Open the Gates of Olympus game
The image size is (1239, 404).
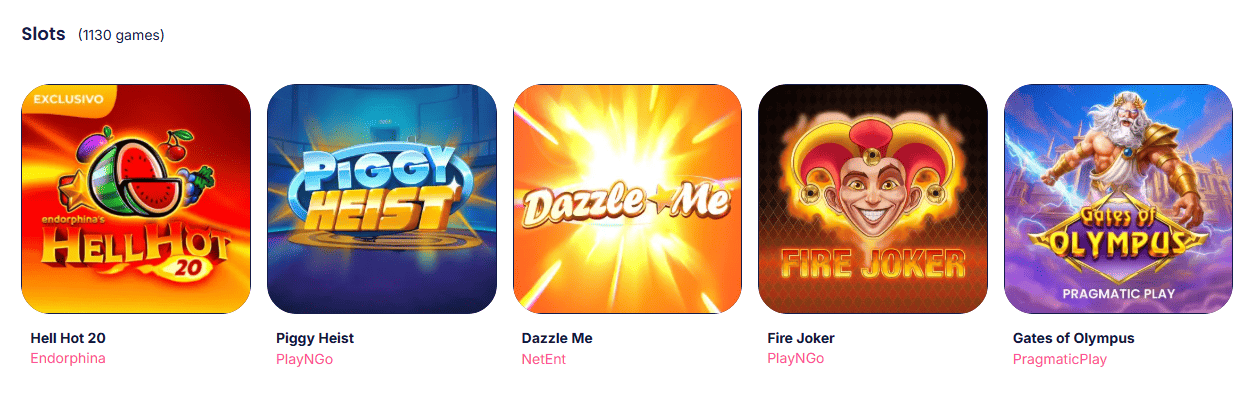tap(1118, 199)
